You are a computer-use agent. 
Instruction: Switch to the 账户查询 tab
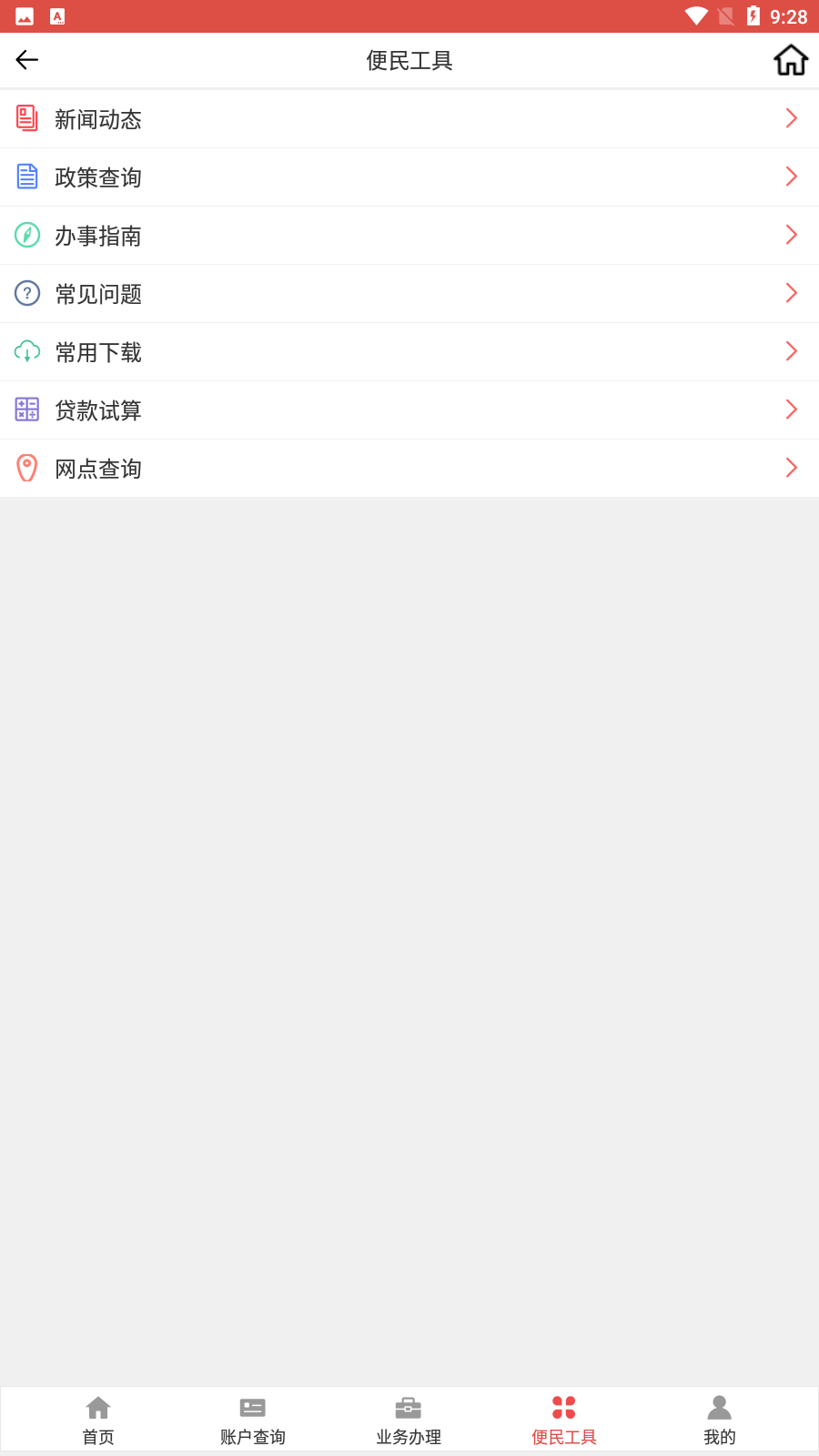(x=253, y=1421)
